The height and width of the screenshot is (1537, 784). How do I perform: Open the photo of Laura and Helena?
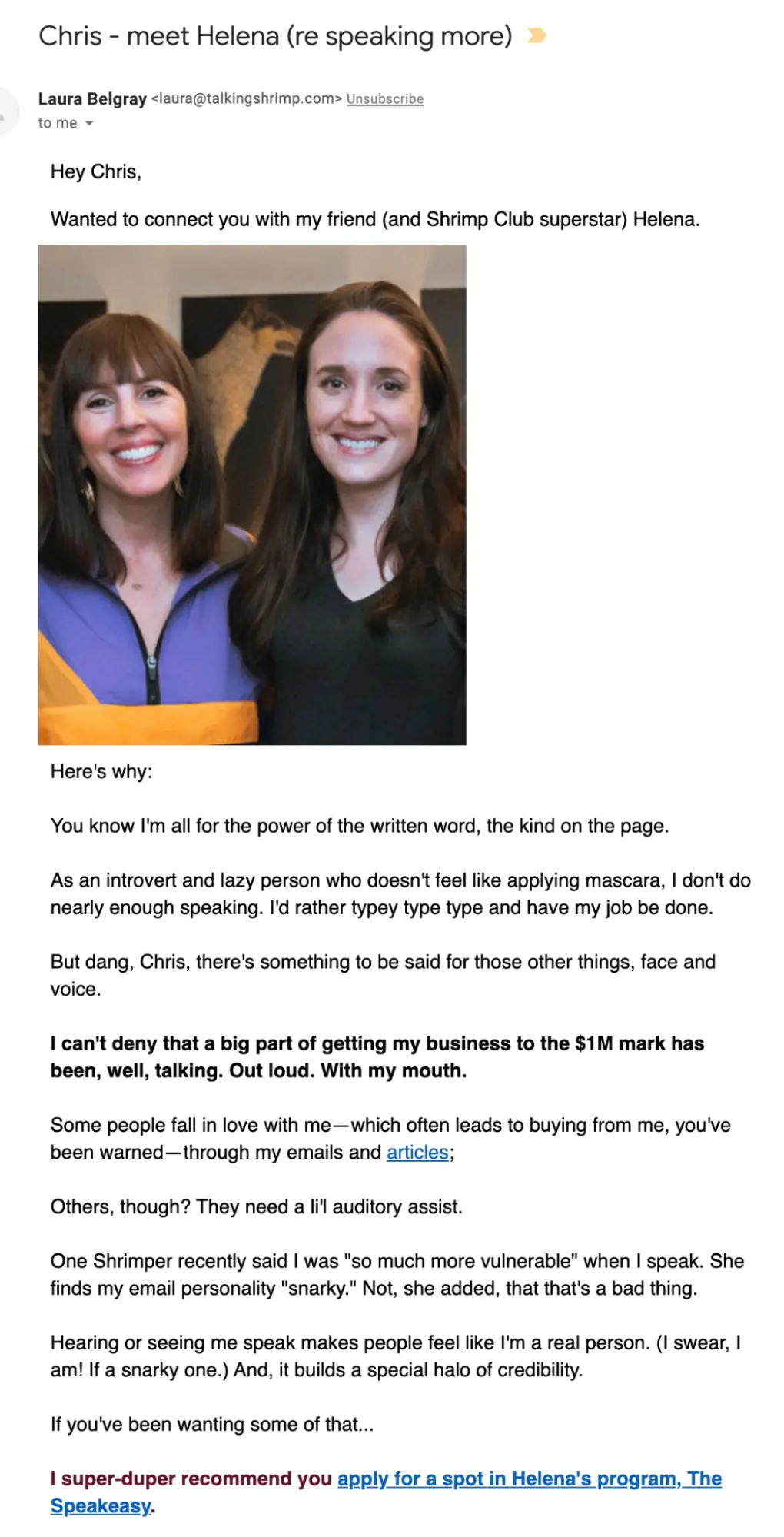pos(252,494)
